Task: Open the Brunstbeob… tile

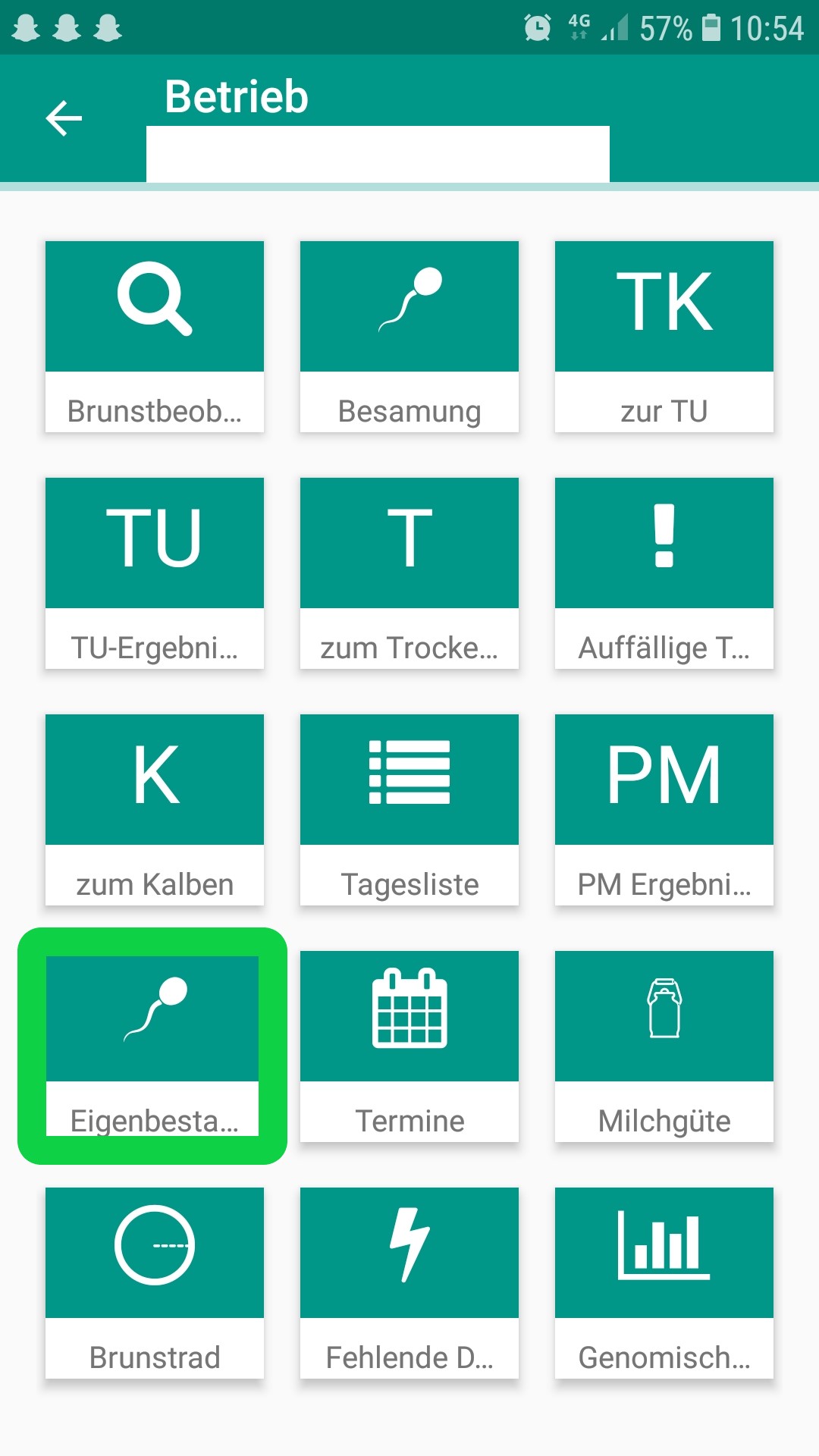Action: pos(155,337)
